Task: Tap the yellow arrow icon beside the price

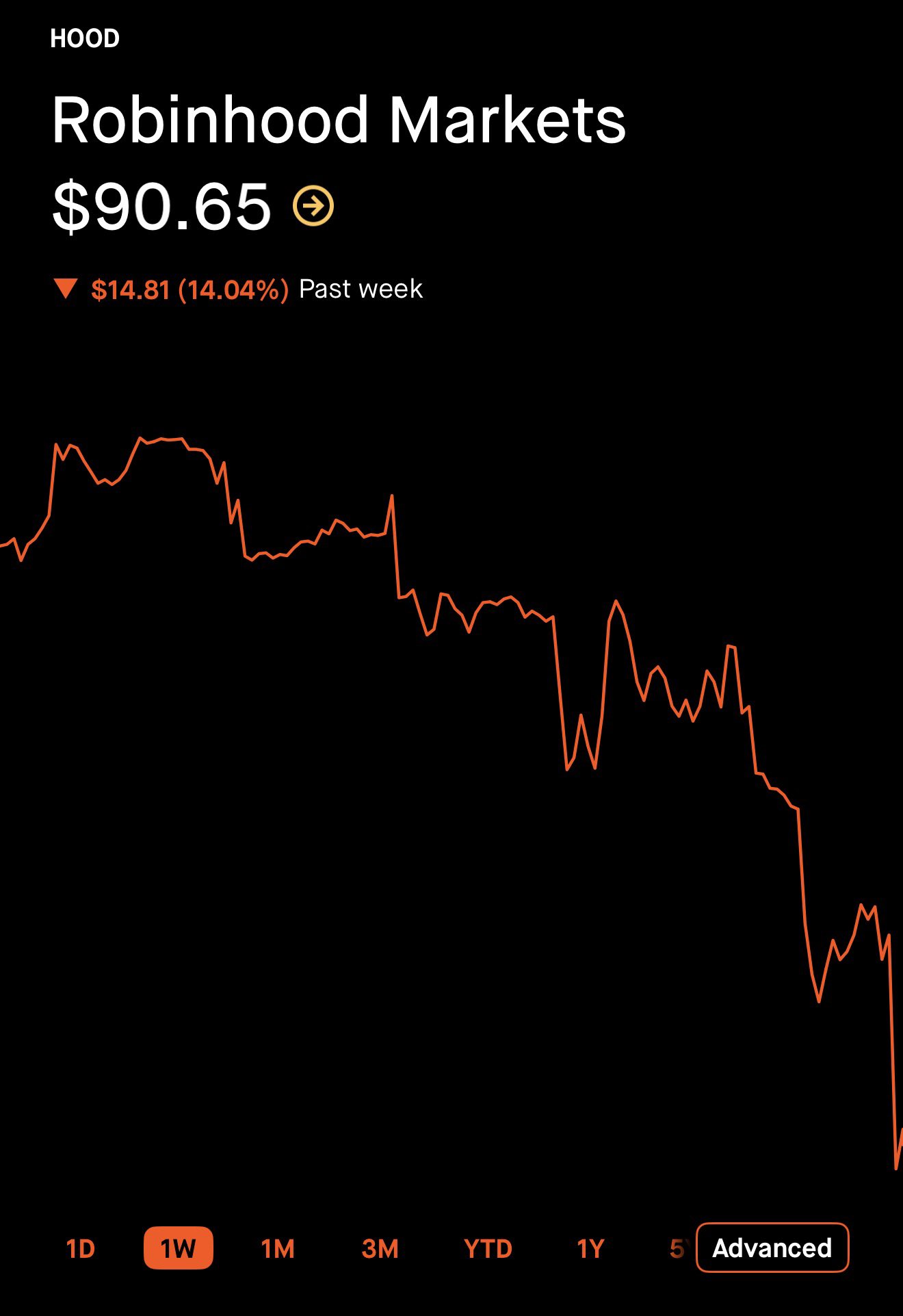Action: pos(313,206)
